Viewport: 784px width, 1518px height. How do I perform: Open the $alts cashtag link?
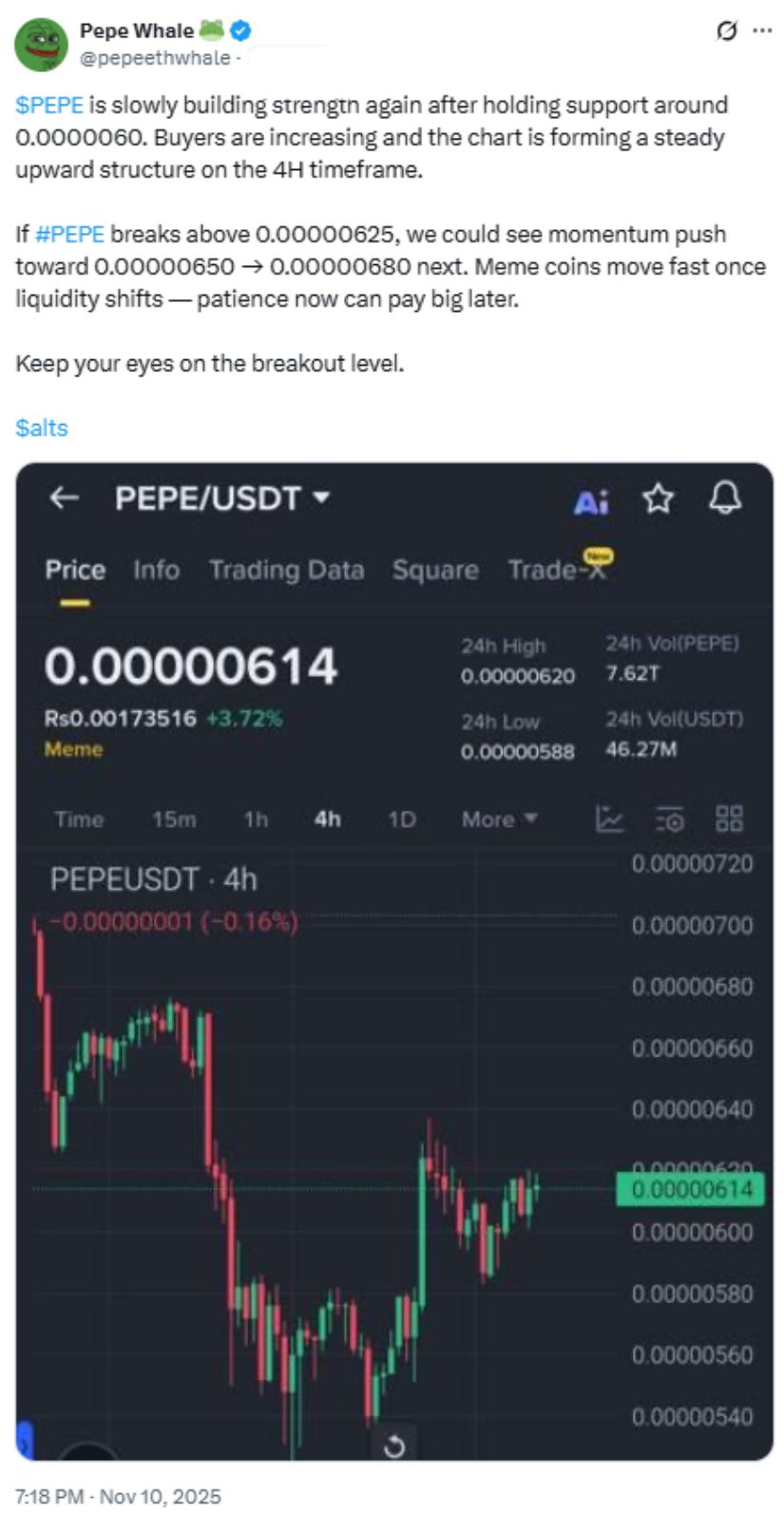point(42,428)
